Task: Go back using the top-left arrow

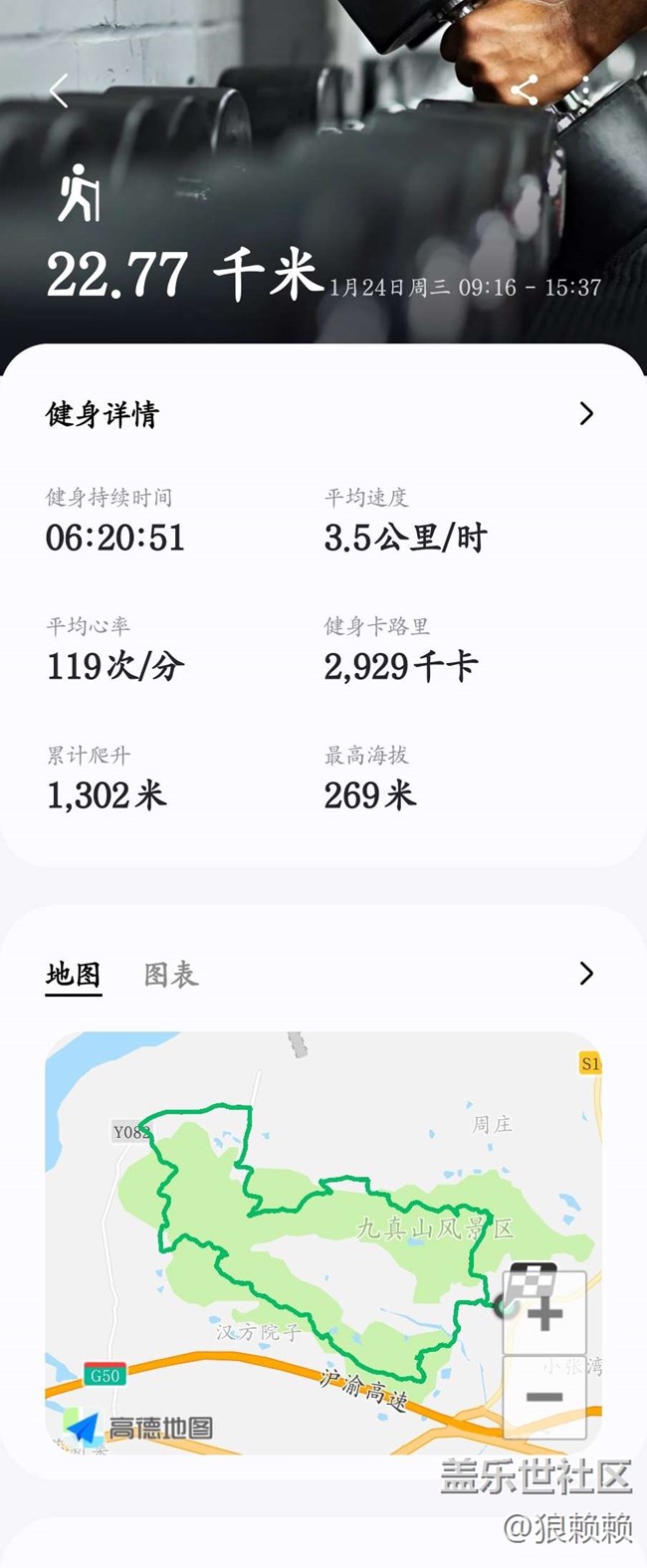Action: click(x=59, y=91)
